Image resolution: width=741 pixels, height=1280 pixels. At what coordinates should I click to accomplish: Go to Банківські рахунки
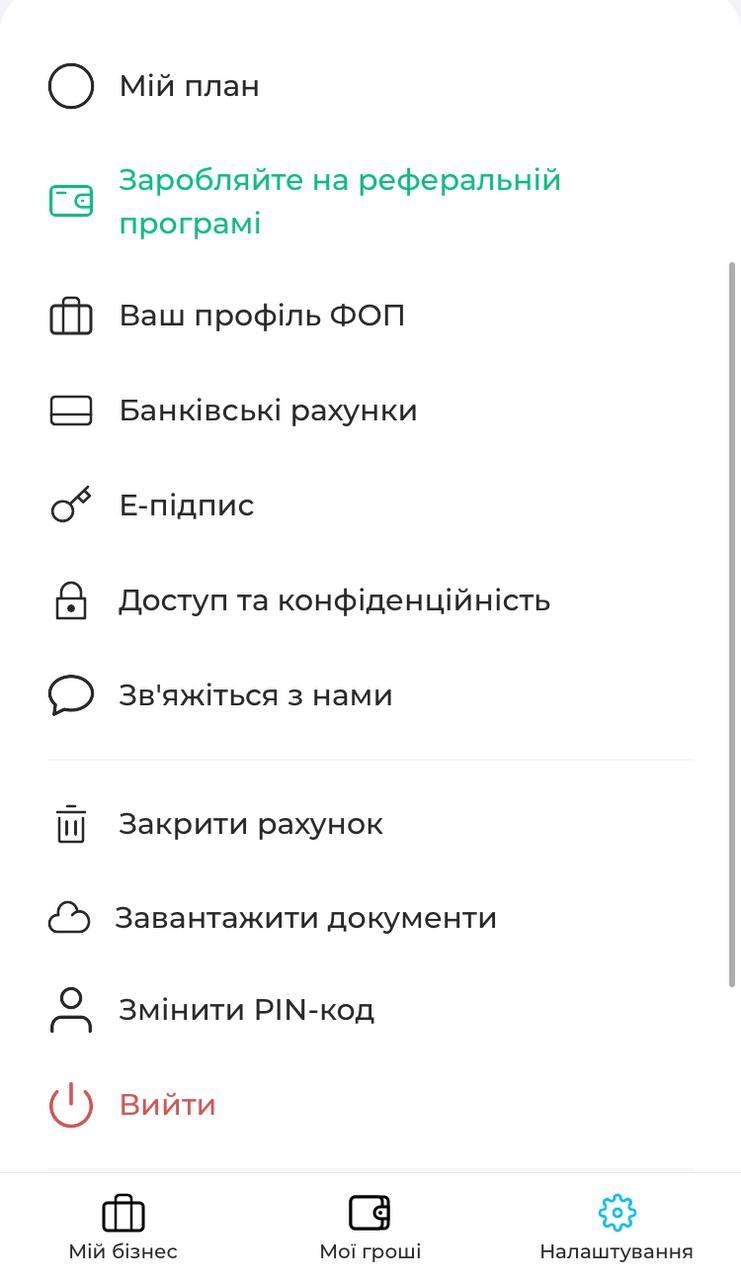(x=370, y=411)
